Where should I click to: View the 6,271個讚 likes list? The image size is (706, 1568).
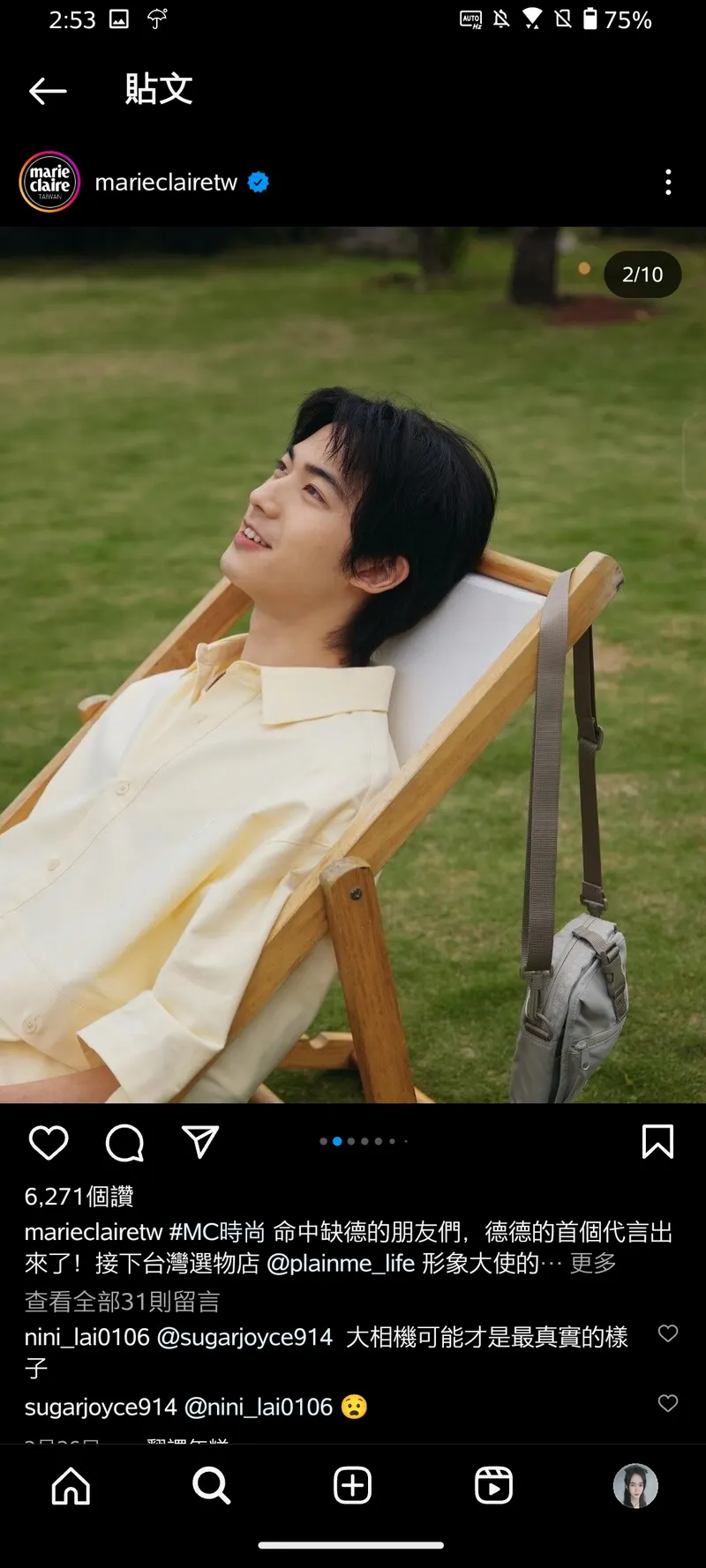79,1196
